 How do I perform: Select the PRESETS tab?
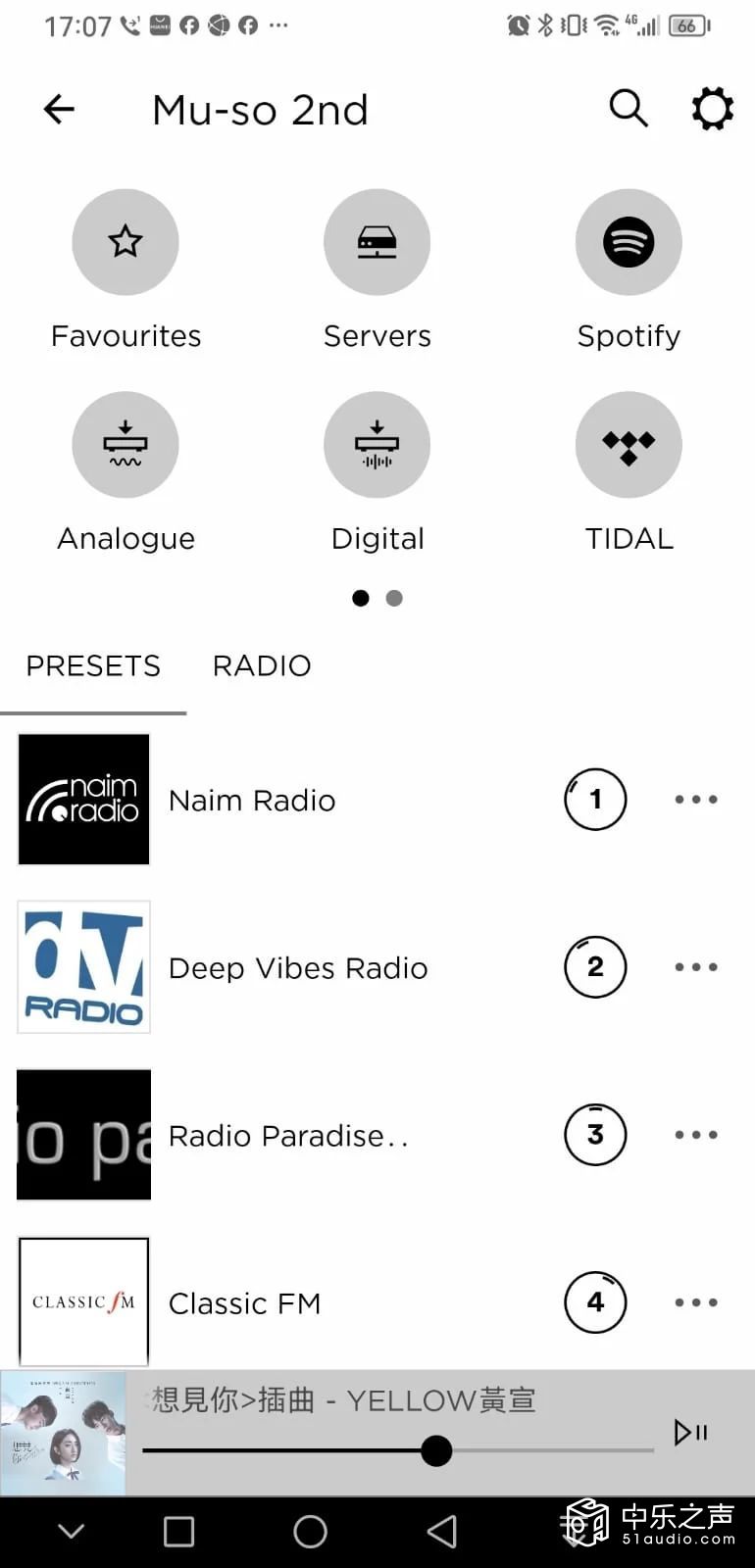93,666
